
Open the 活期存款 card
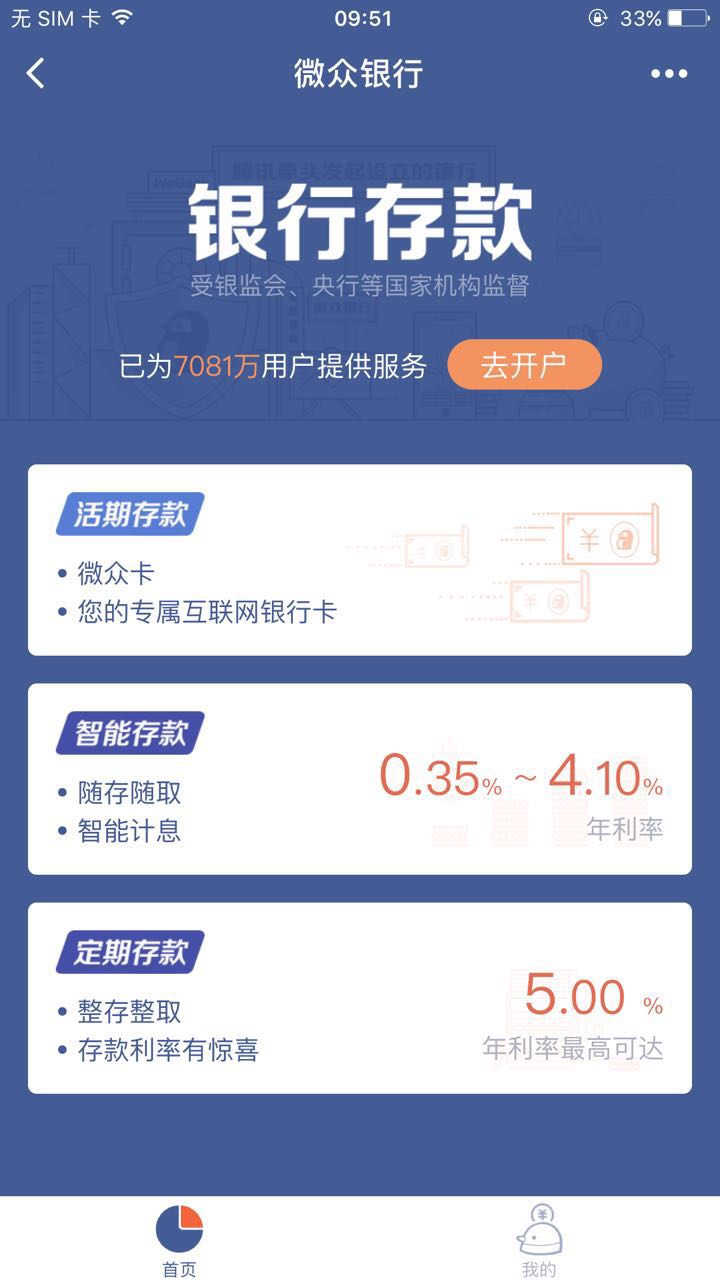pos(360,560)
